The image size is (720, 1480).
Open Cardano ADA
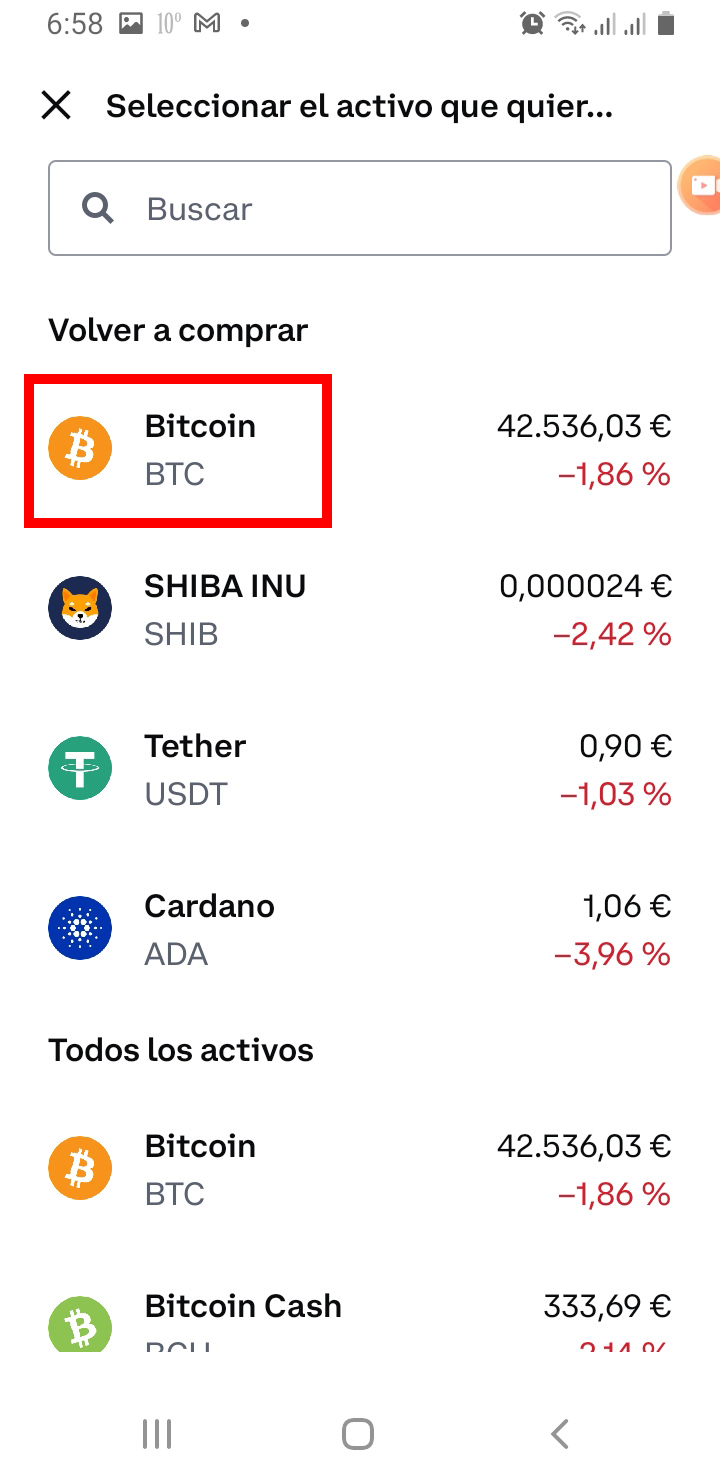coord(360,929)
